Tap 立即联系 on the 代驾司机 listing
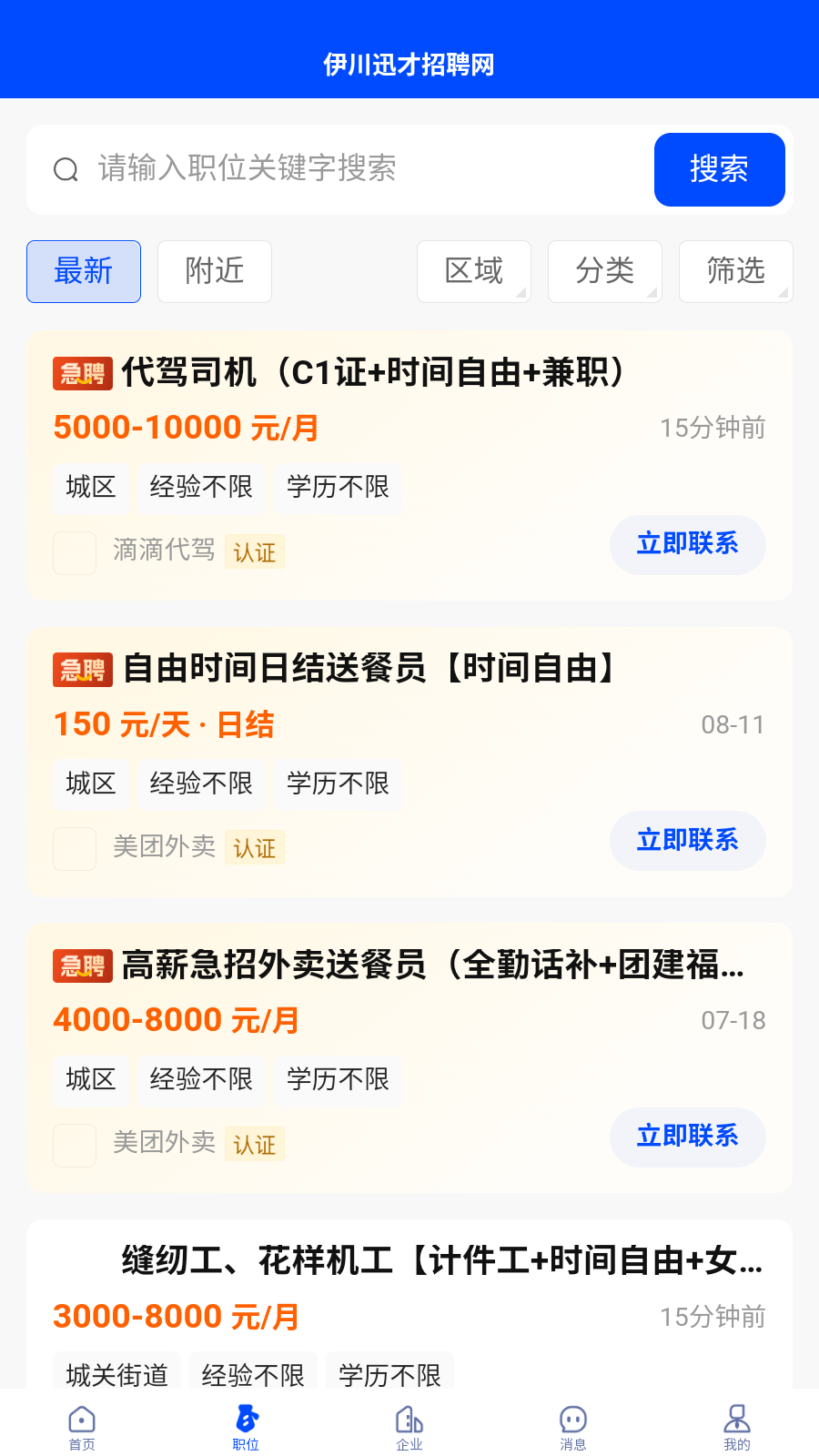Screen dimensions: 819x1456 688,545
